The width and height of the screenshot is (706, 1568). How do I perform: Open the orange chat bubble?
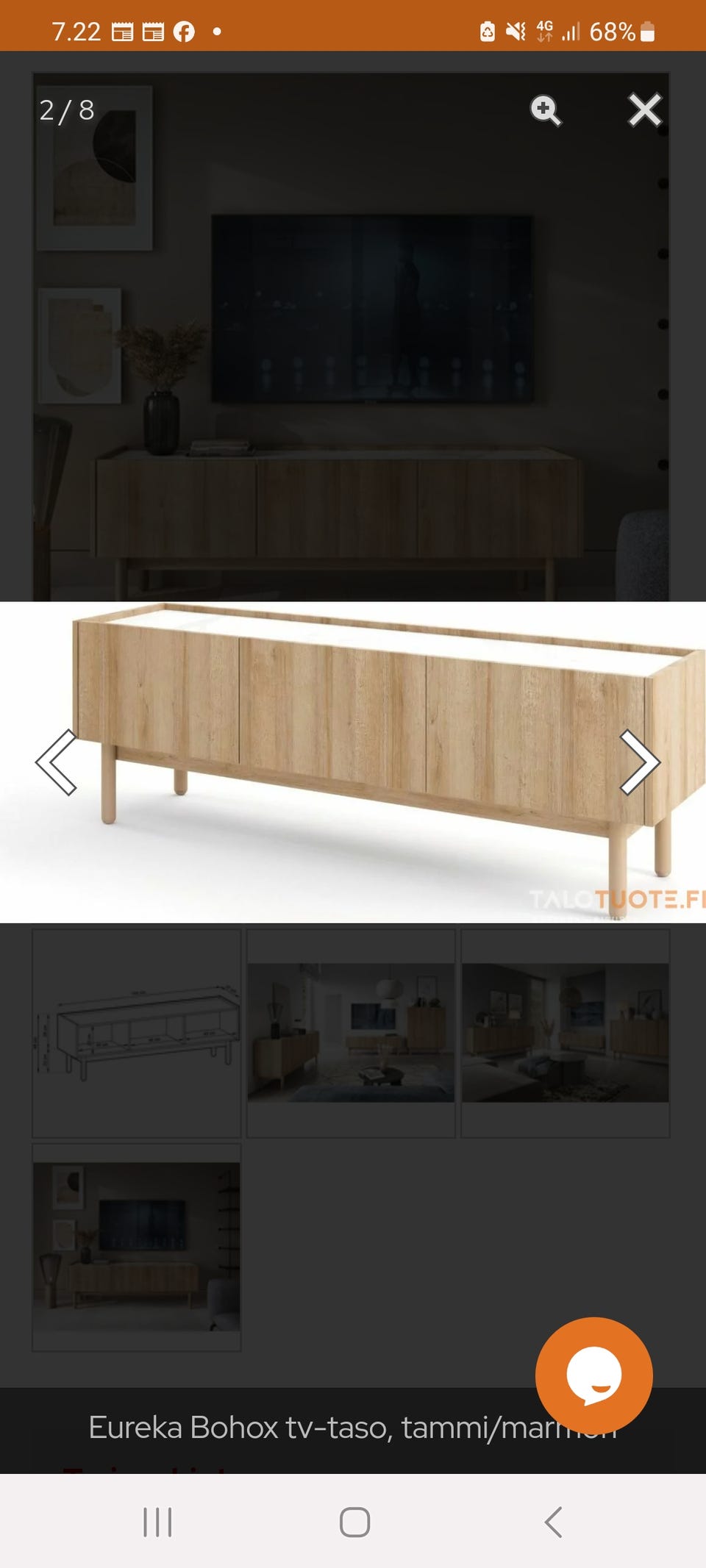coord(593,1375)
